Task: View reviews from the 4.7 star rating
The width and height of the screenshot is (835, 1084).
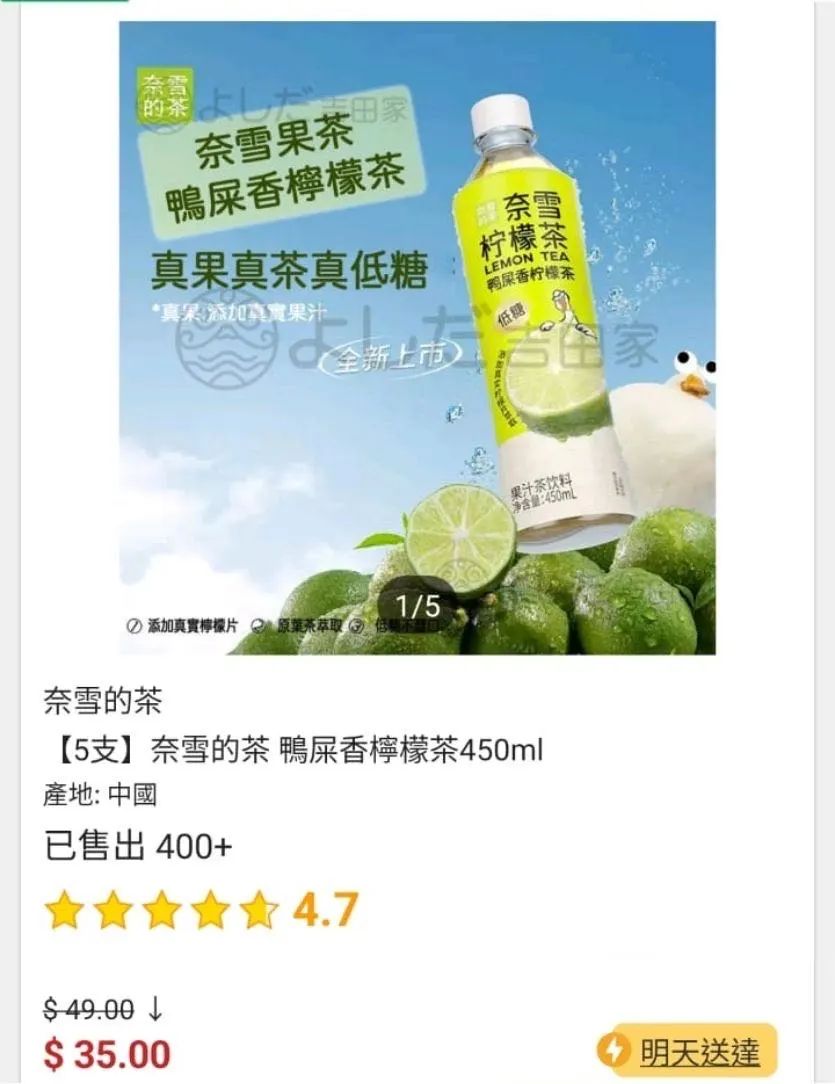Action: 200,910
